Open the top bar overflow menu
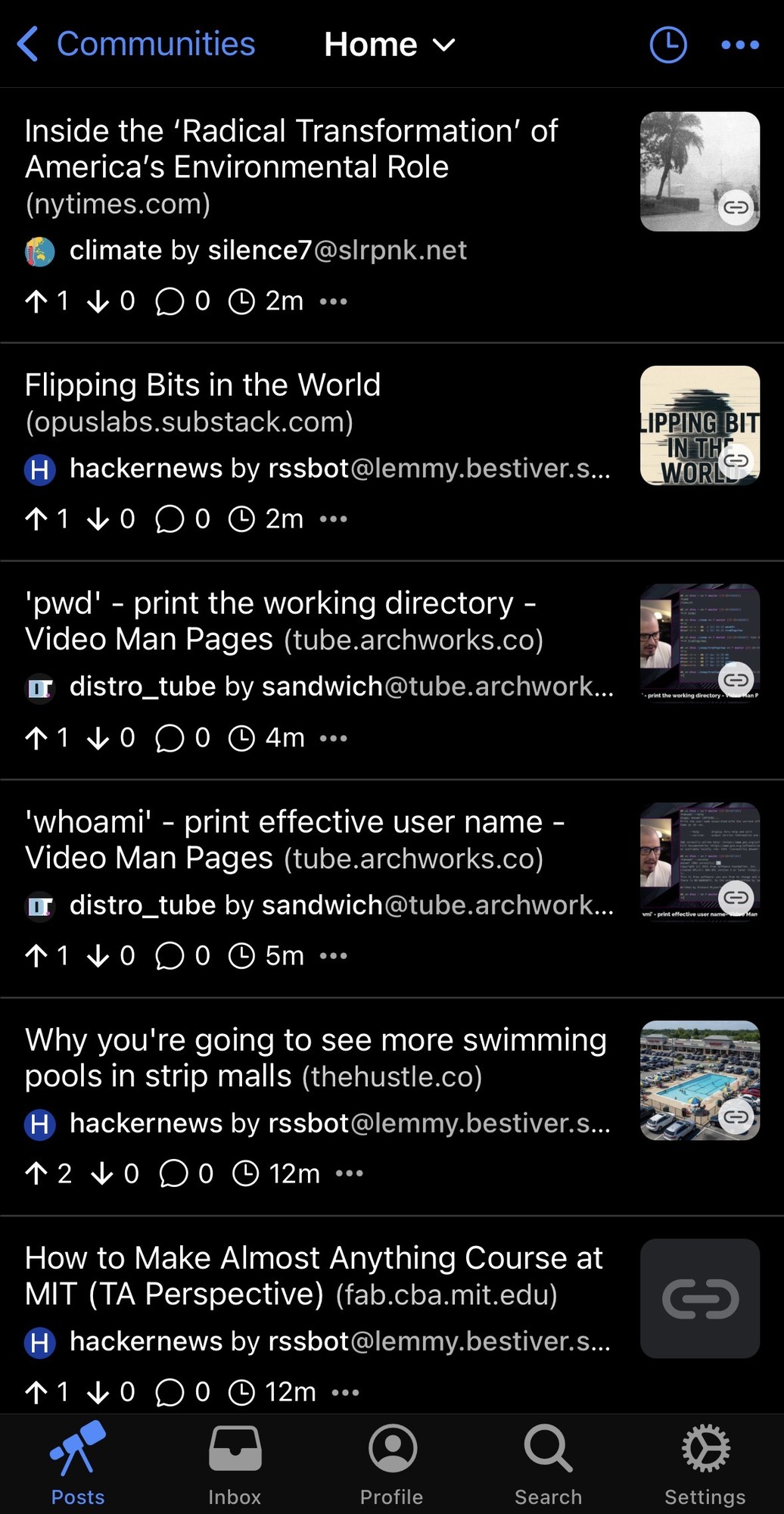 pos(740,45)
